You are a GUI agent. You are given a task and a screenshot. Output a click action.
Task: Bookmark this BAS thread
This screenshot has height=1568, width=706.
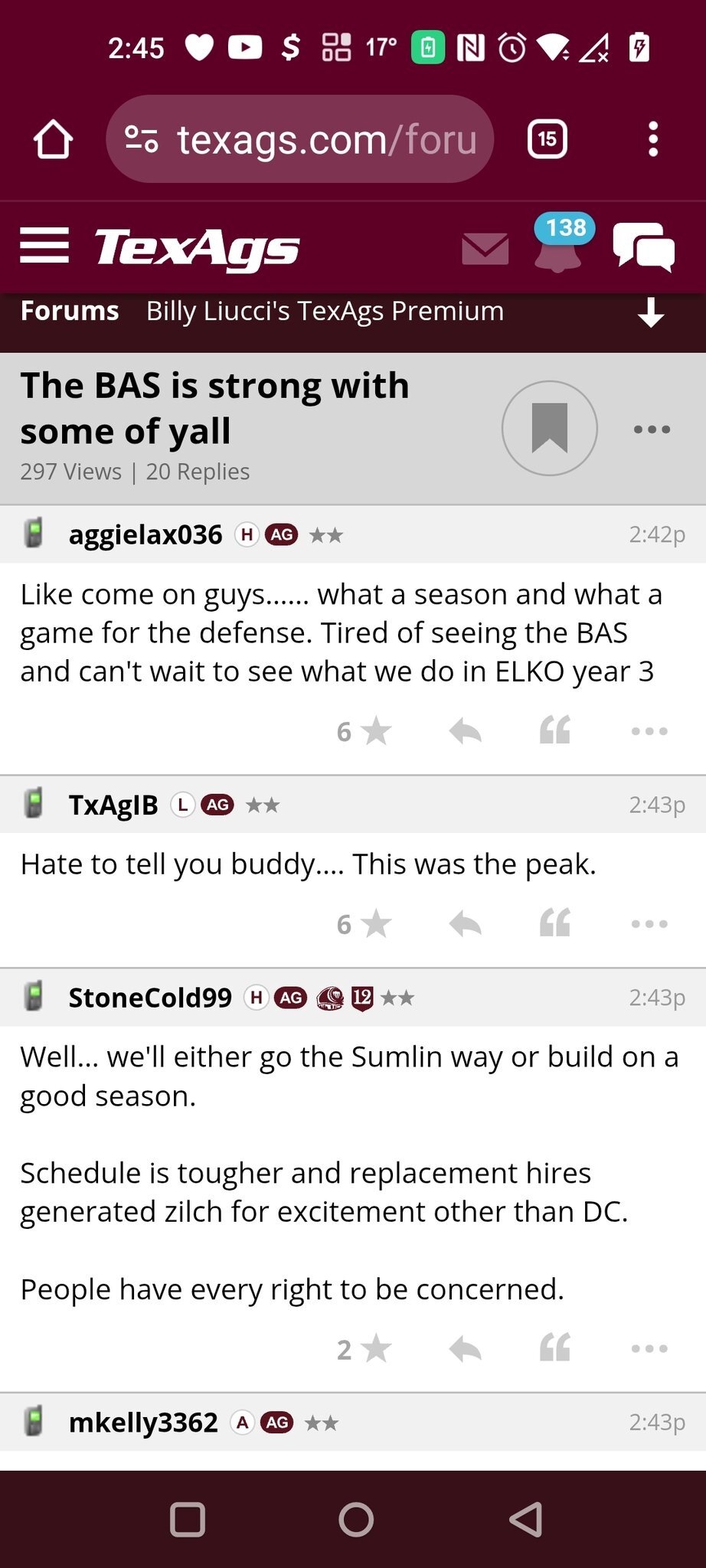(549, 428)
